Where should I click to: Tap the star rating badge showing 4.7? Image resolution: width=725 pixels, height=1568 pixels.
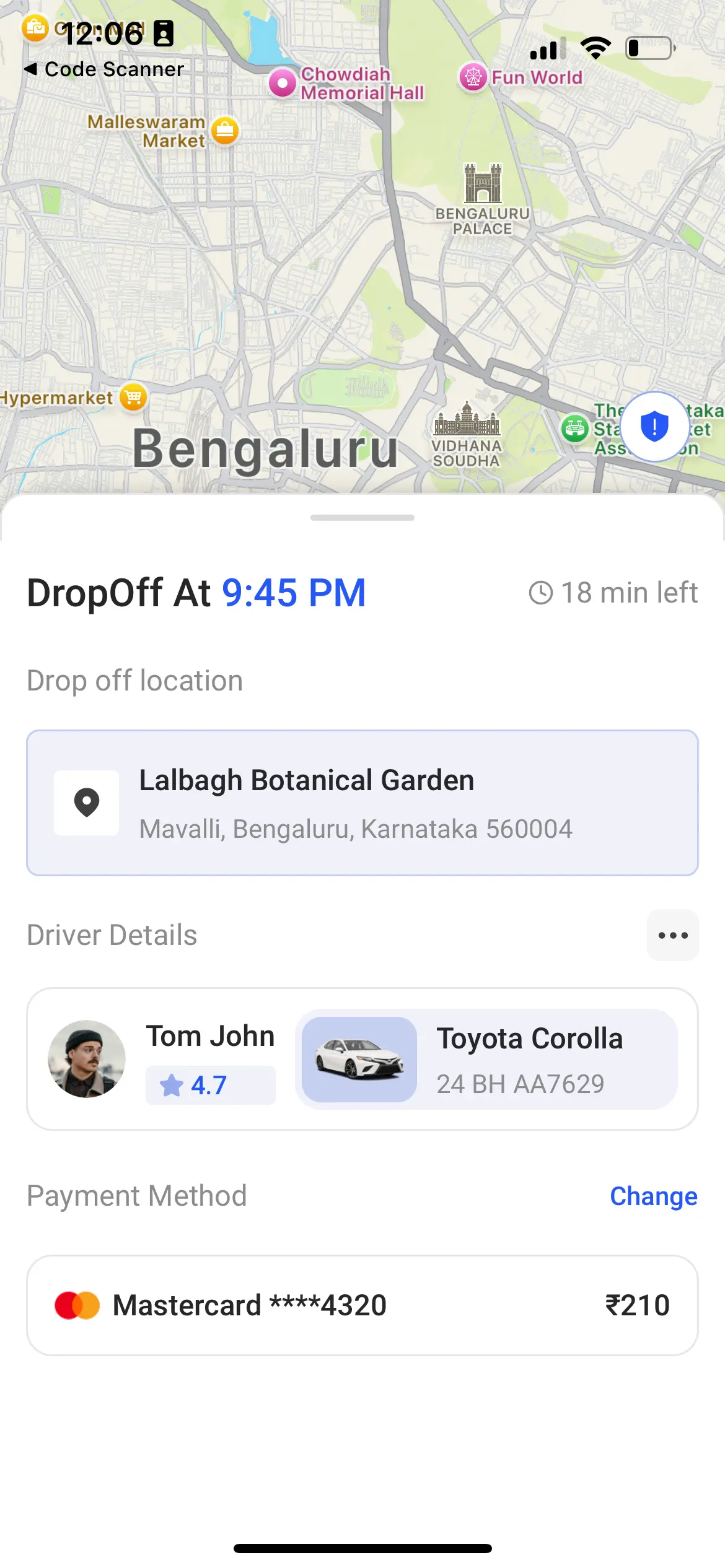click(x=211, y=1084)
